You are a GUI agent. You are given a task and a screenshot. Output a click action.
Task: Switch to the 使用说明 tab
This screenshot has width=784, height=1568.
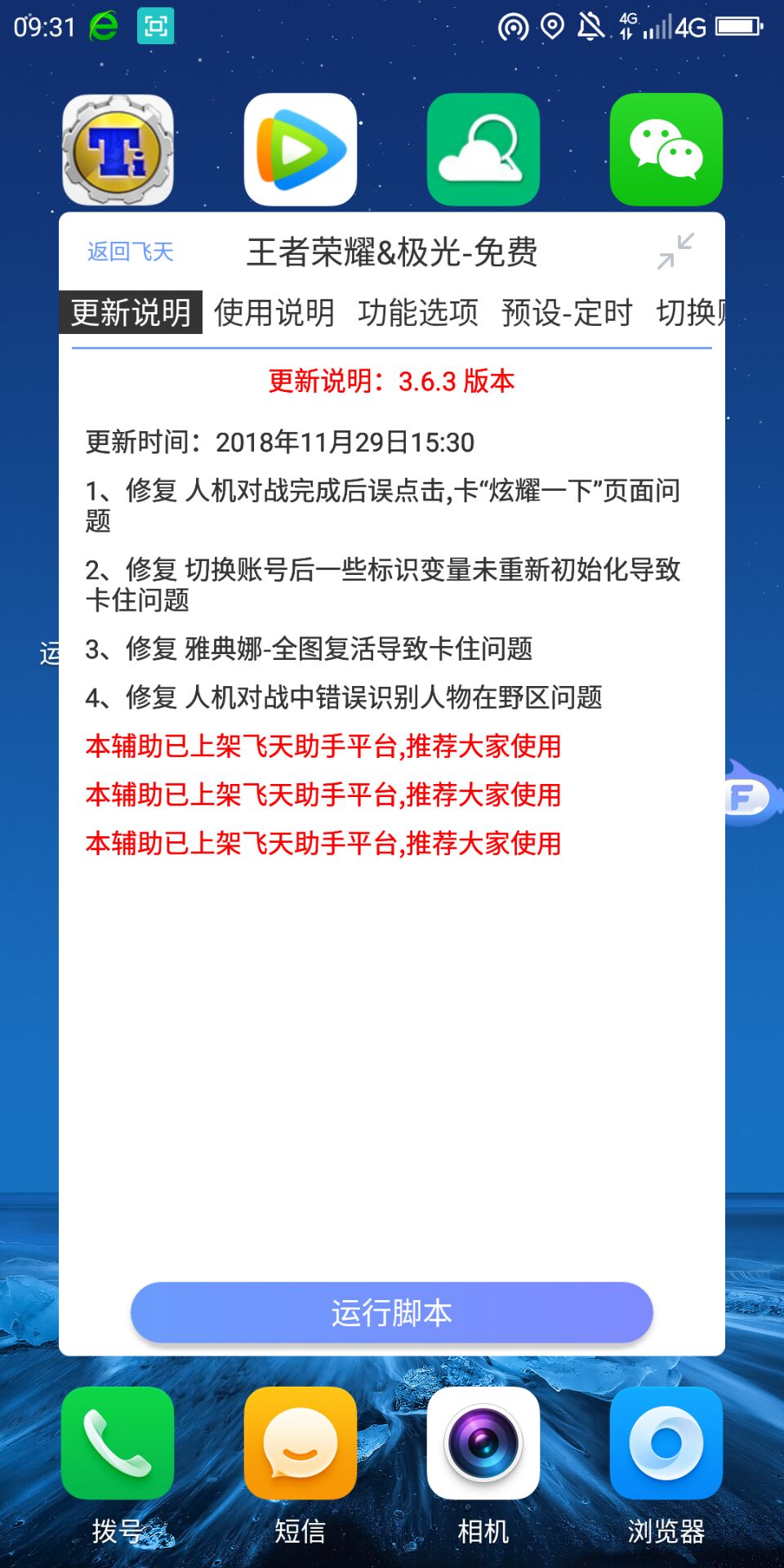tap(274, 312)
